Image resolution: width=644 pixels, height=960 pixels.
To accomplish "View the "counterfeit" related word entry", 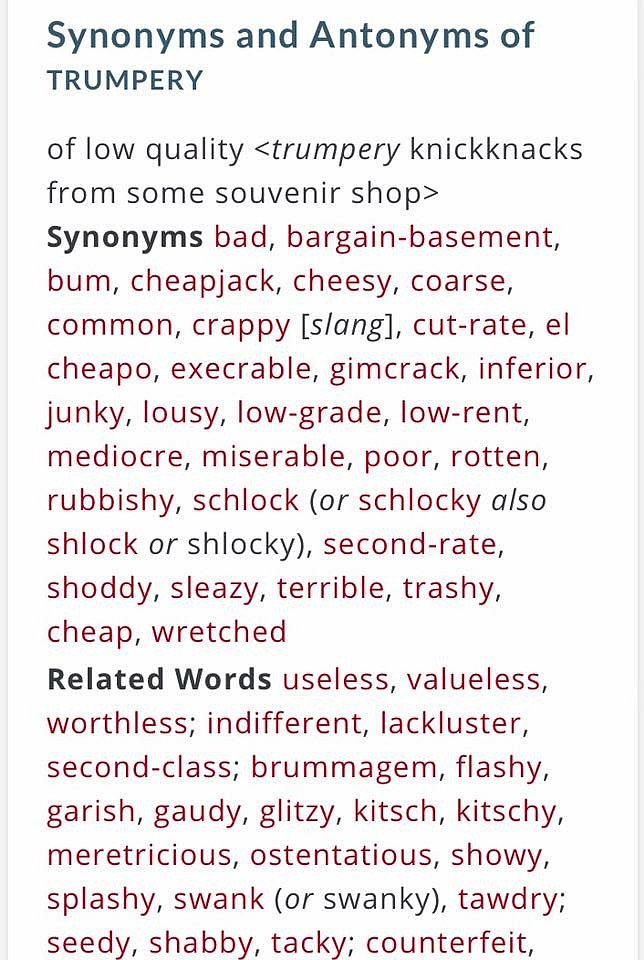I will point(445,943).
